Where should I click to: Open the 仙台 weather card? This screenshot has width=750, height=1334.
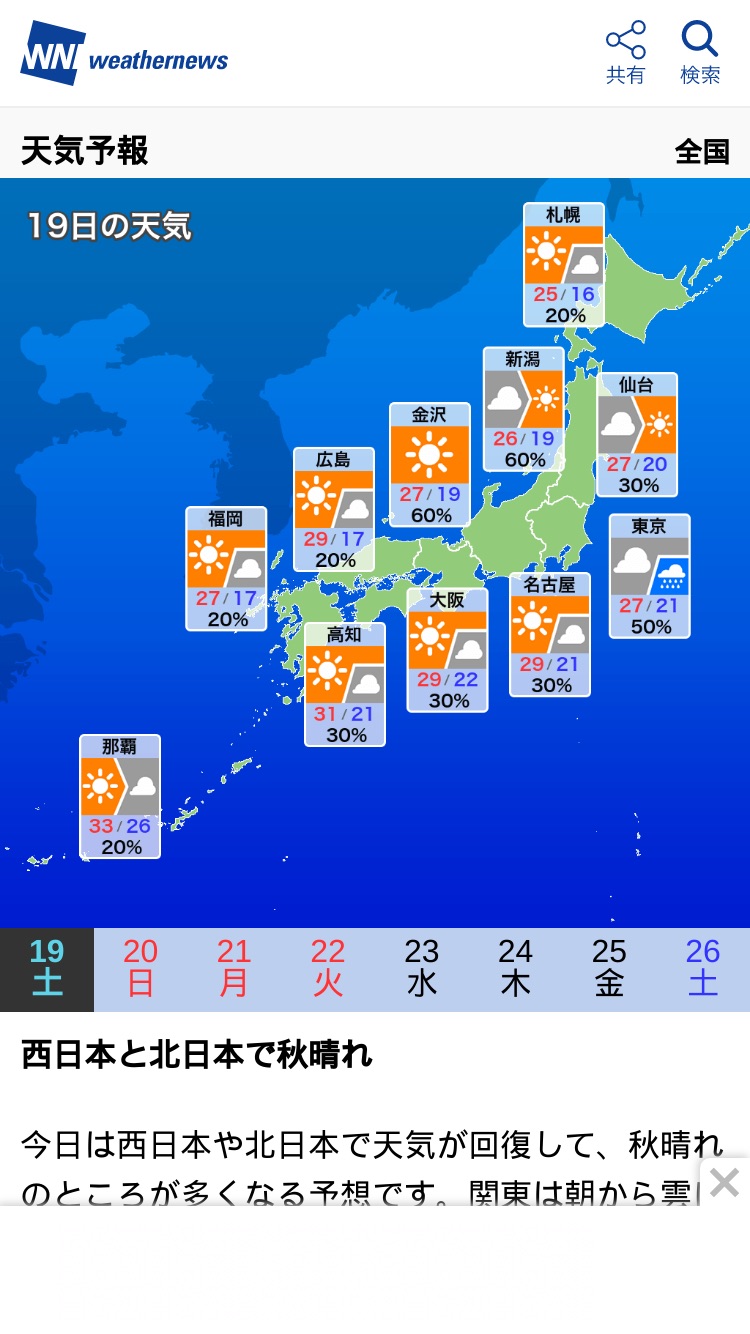637,435
